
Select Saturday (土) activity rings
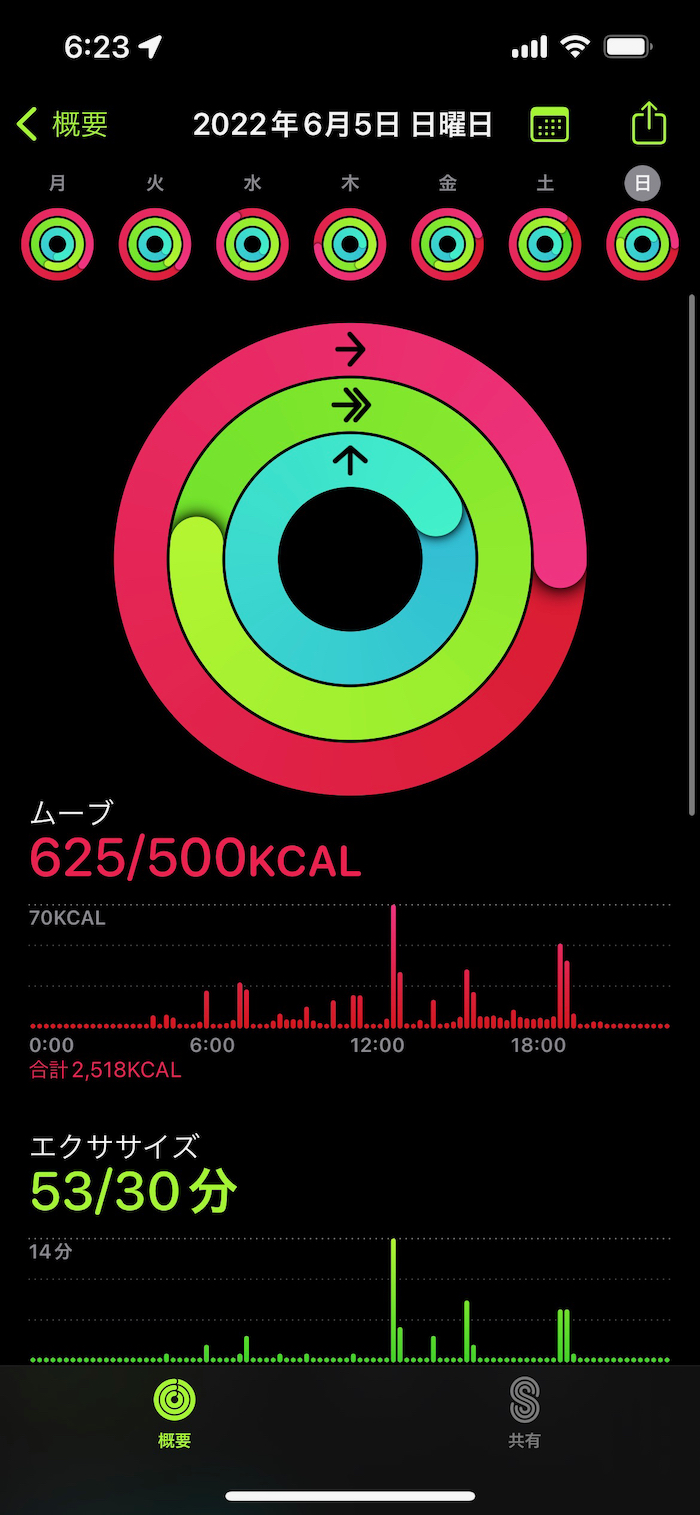[545, 243]
